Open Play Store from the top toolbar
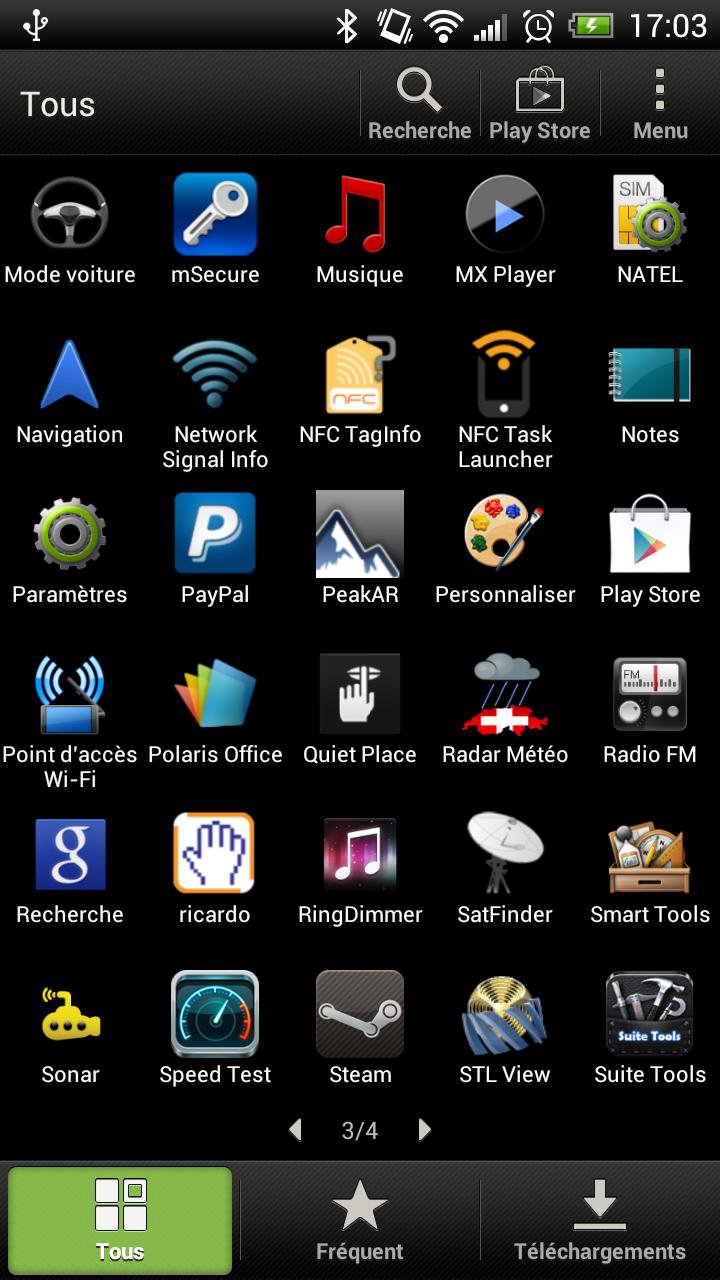Screen dimensions: 720x1280 [539, 104]
